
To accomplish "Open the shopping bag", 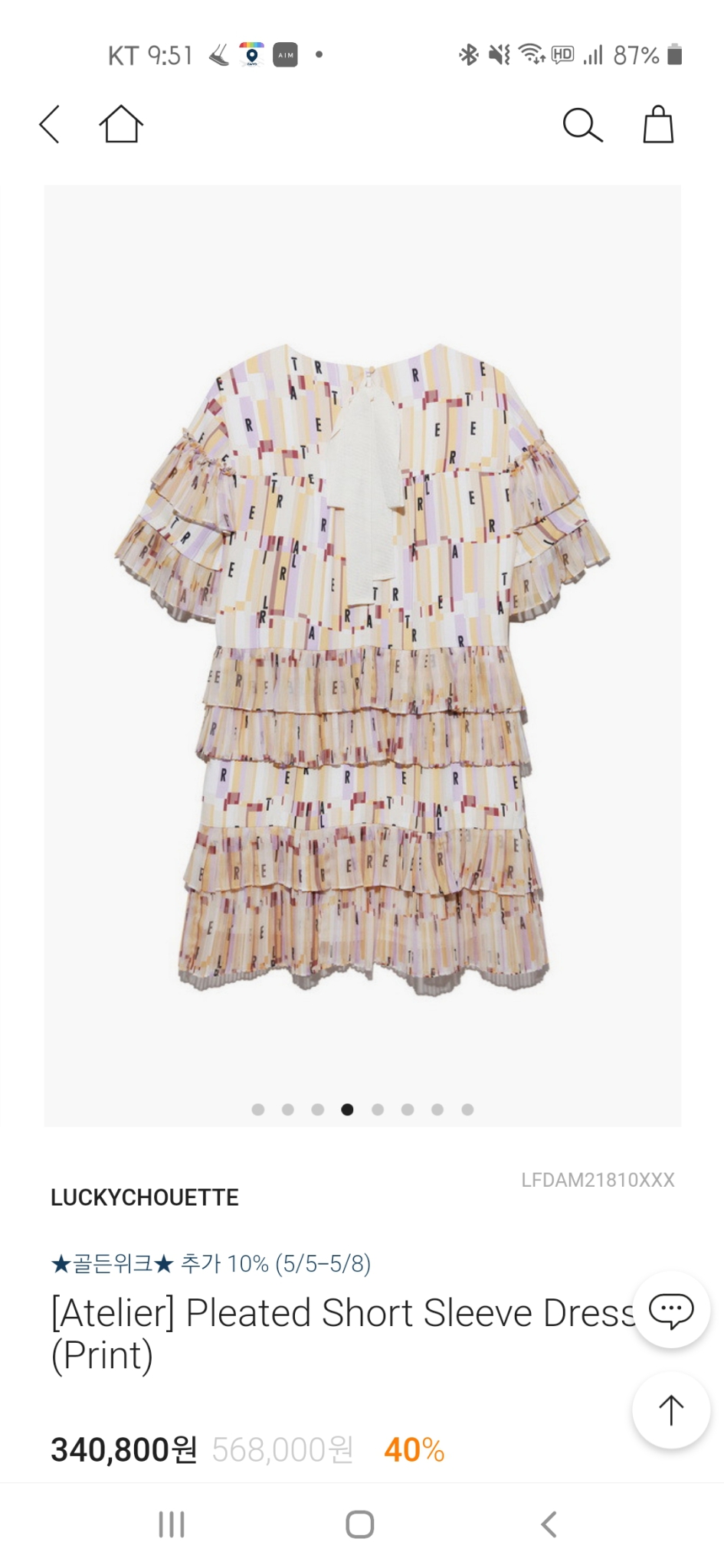I will 658,125.
